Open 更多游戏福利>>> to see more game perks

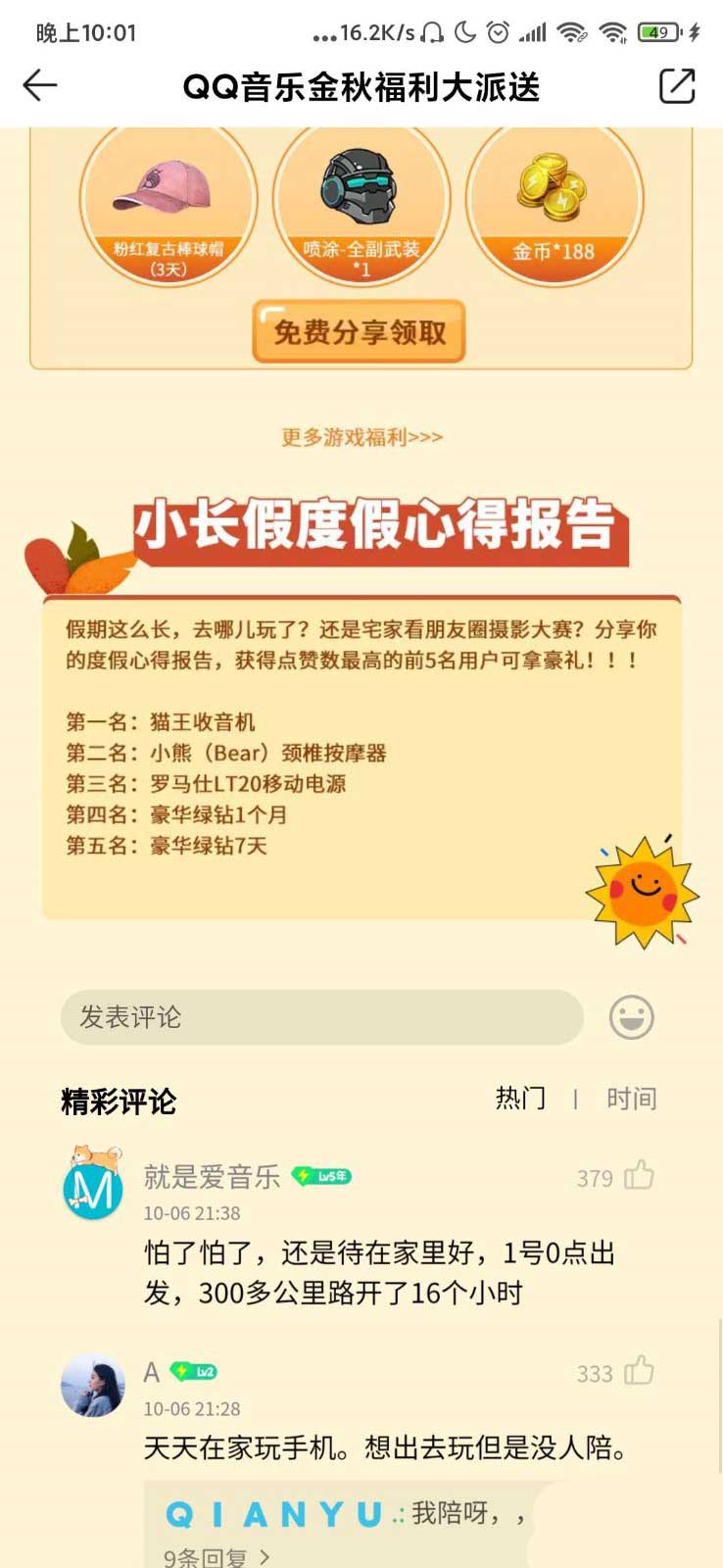[361, 438]
